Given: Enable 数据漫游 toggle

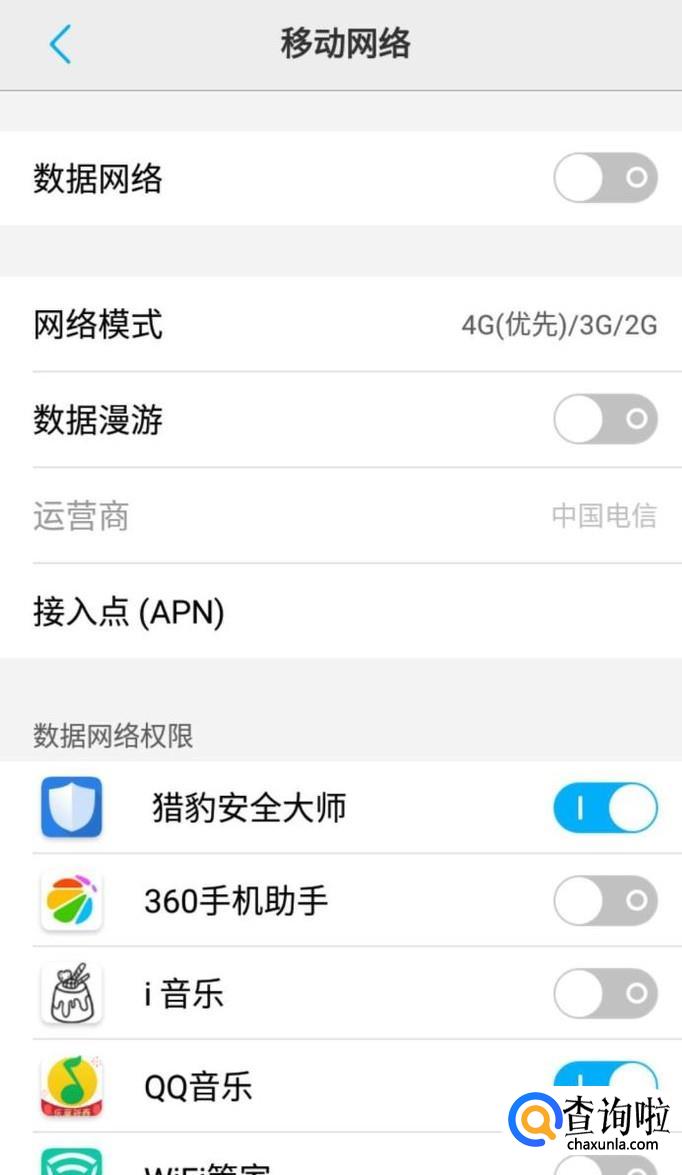Looking at the screenshot, I should tap(605, 419).
